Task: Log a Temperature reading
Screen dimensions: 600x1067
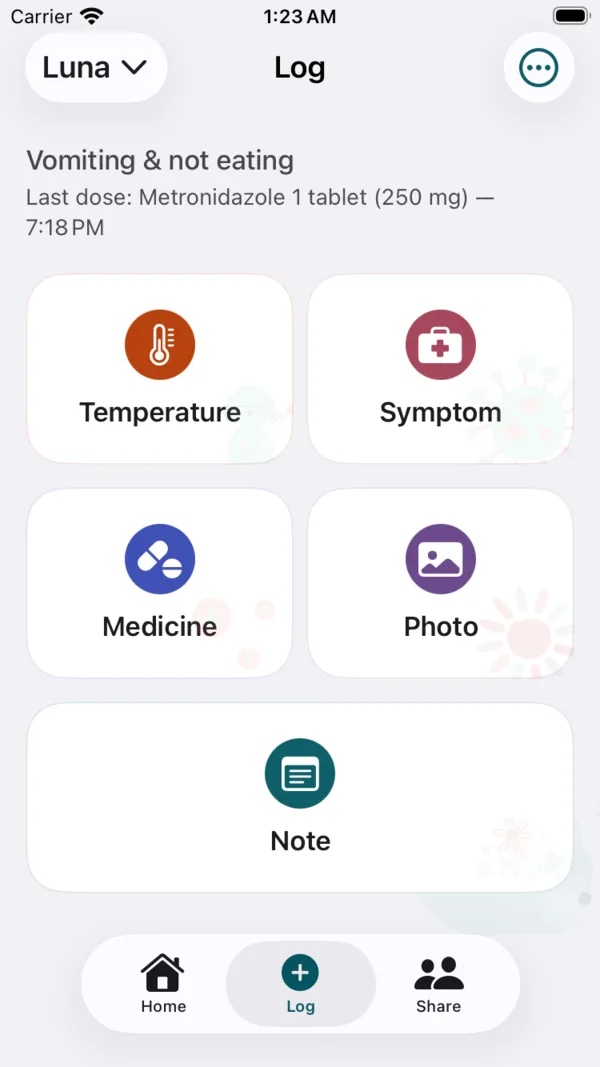Action: tap(160, 369)
